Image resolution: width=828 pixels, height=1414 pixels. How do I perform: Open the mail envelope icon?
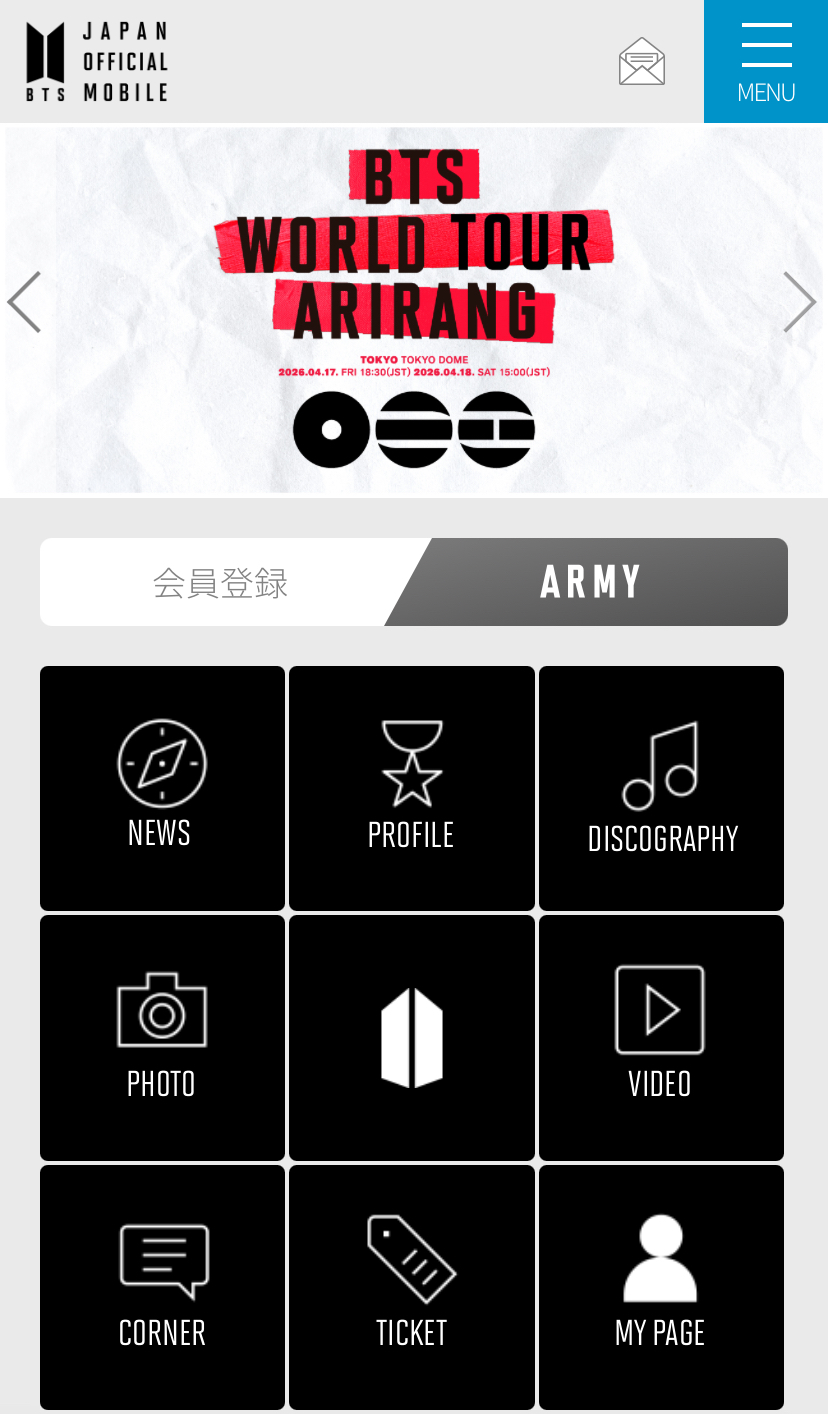[641, 62]
